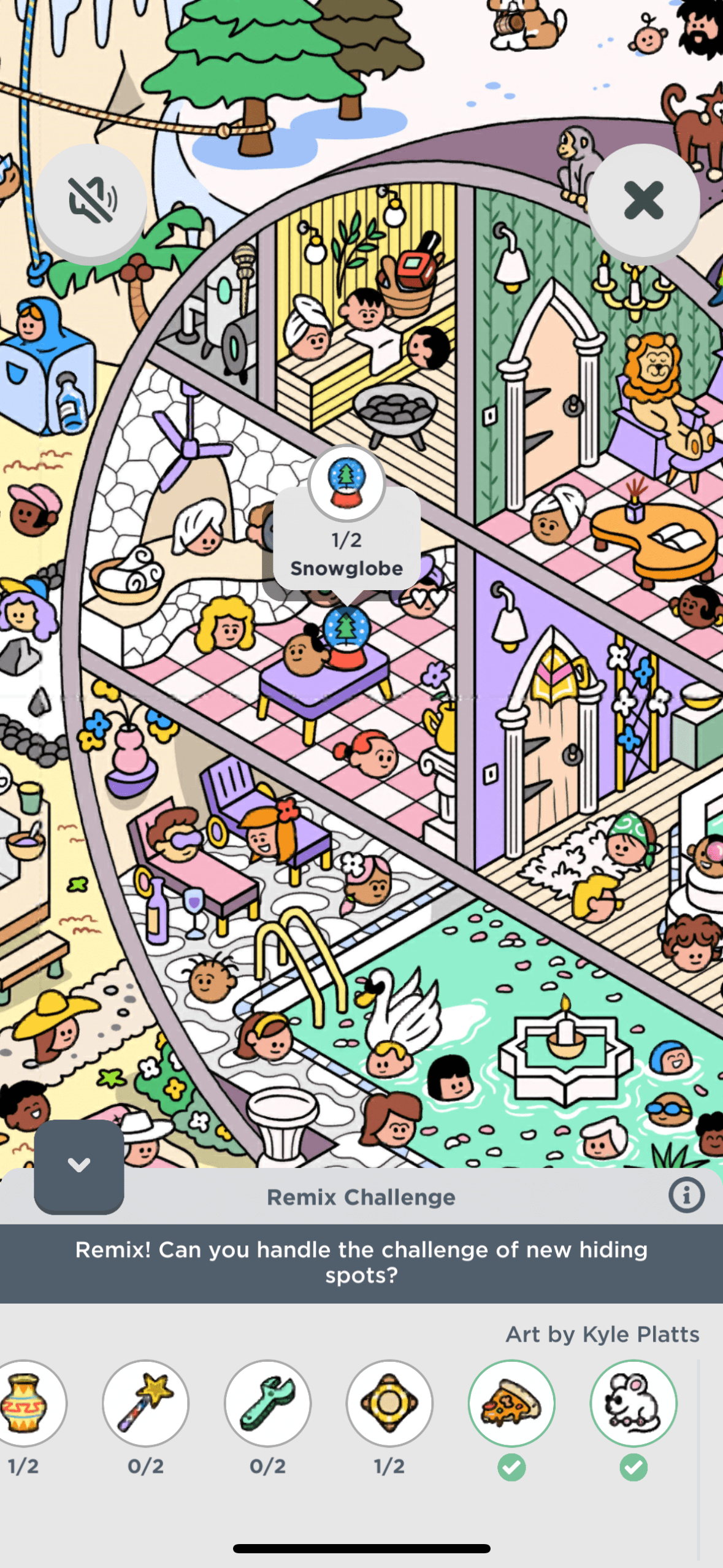Select the life ring item
Viewport: 723px width, 1568px height.
tap(389, 1403)
